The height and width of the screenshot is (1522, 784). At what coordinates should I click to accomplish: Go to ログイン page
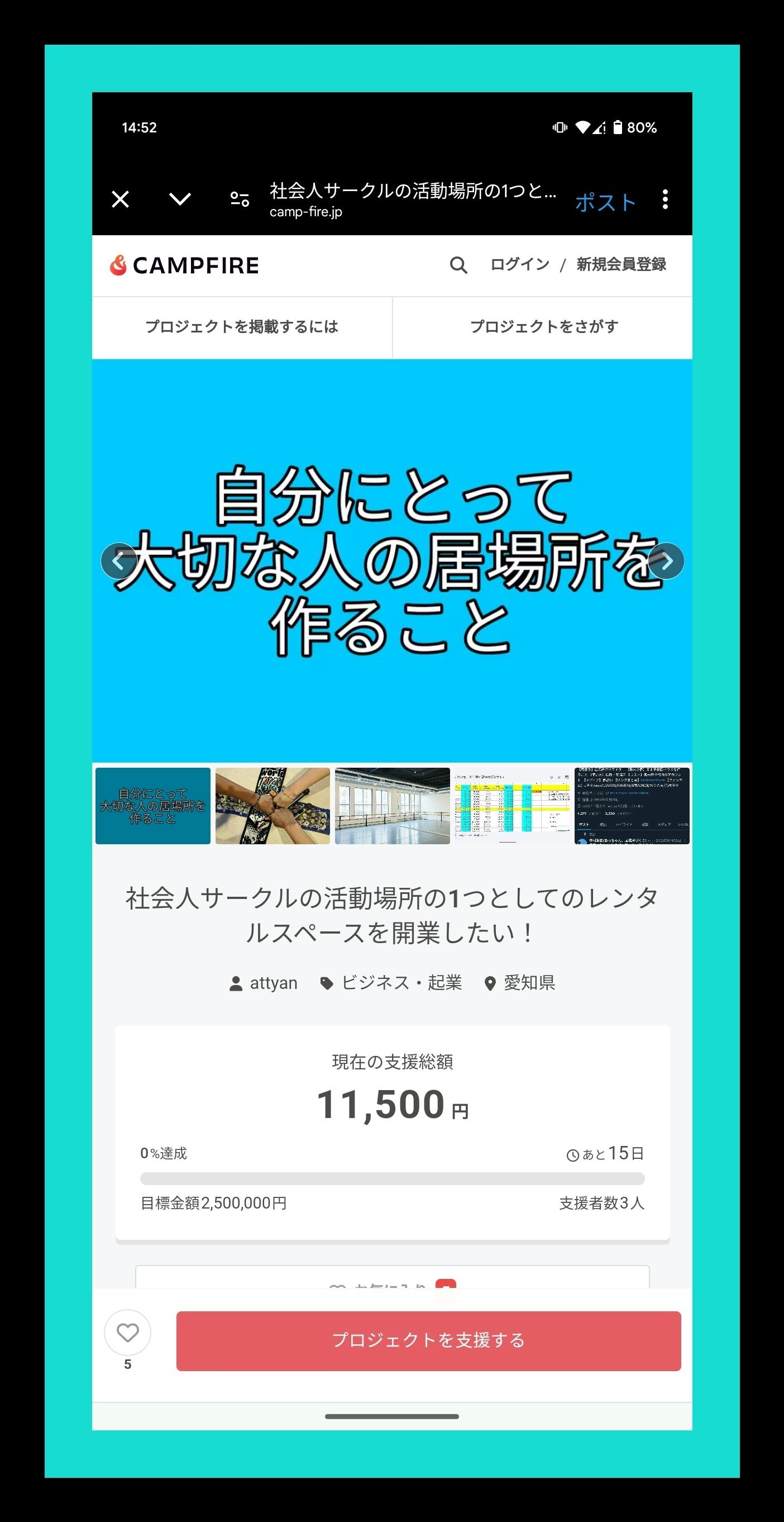tap(519, 265)
